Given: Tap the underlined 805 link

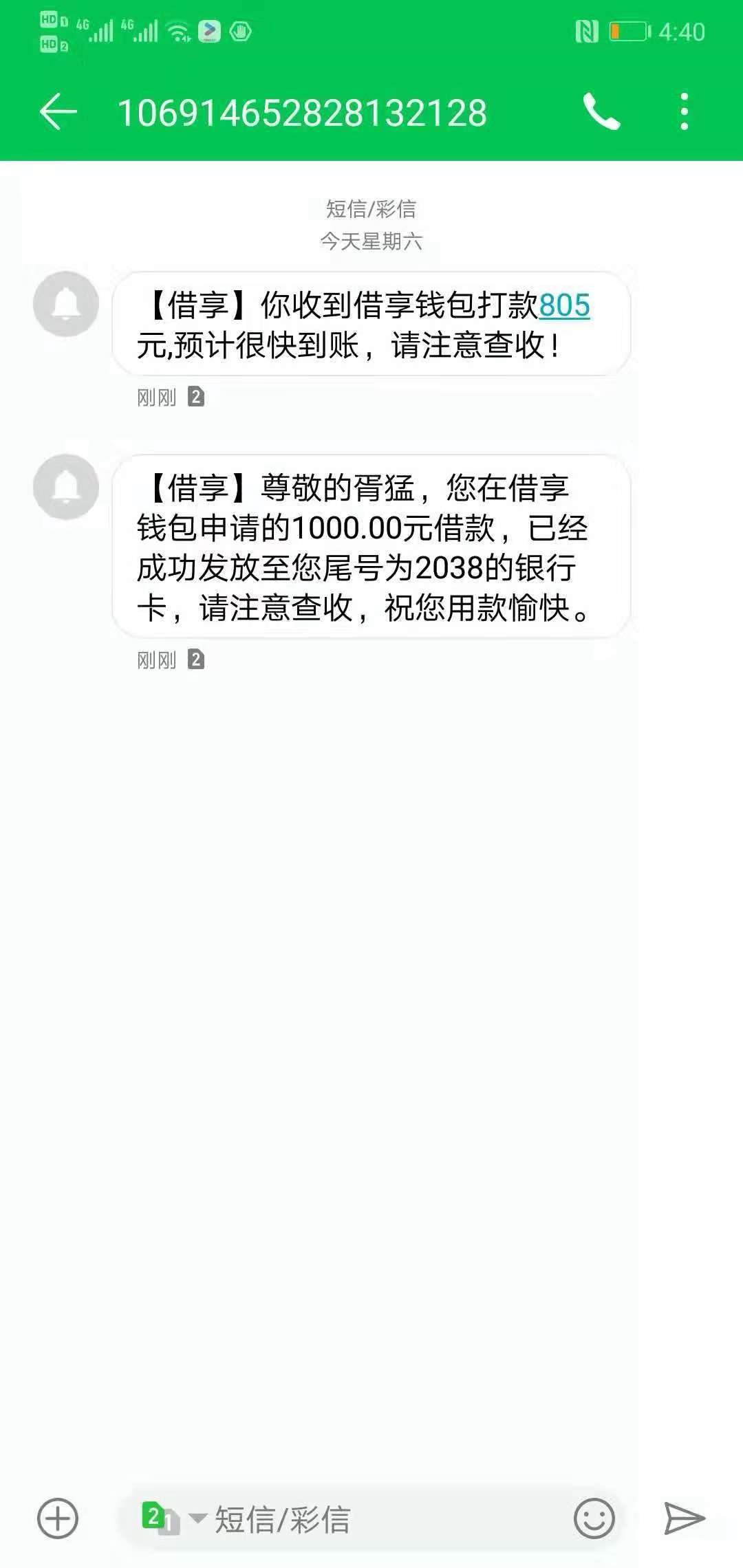Looking at the screenshot, I should point(564,306).
